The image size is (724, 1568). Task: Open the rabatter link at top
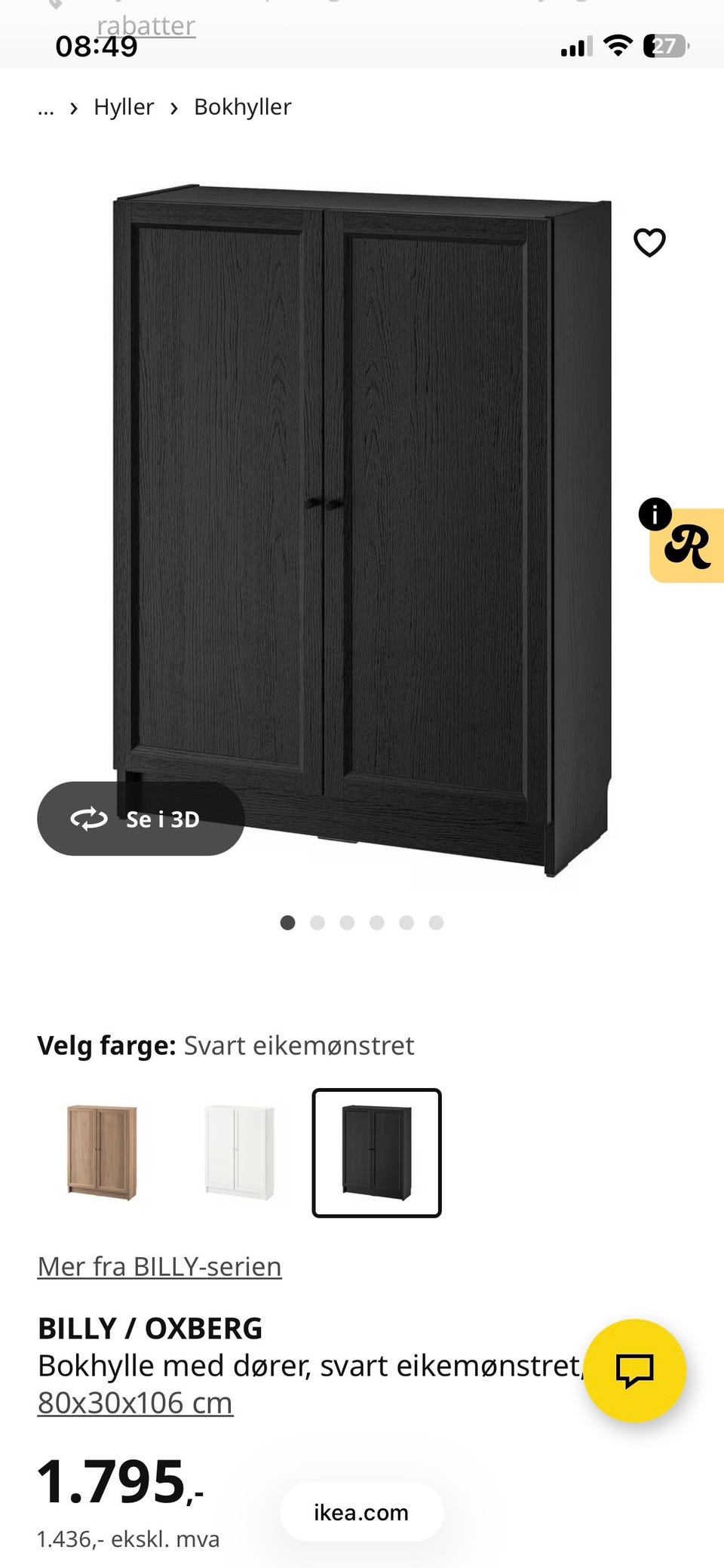[145, 25]
